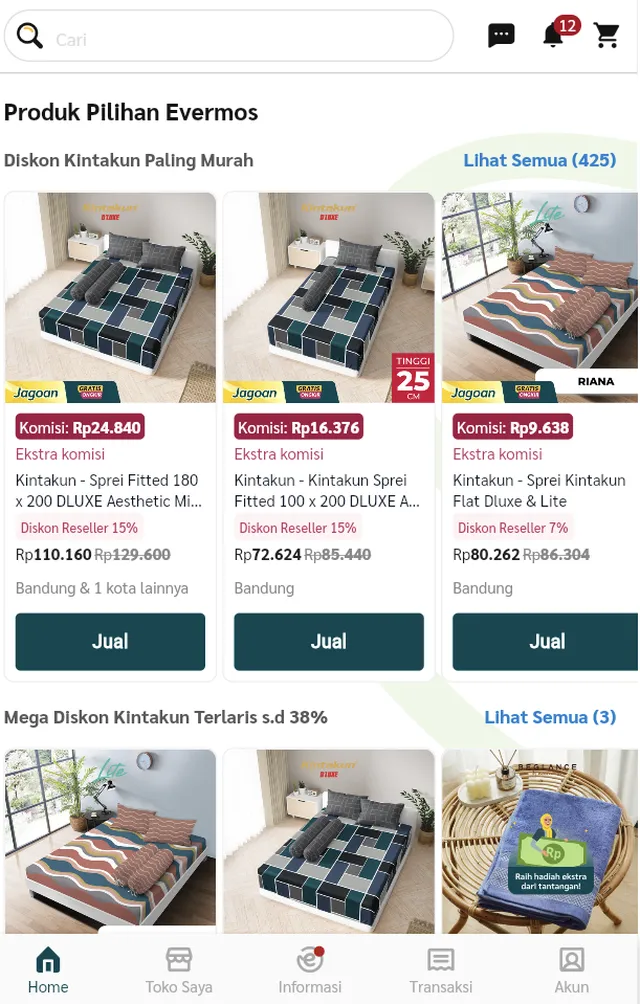Switch to the Informasi tab

click(x=310, y=971)
